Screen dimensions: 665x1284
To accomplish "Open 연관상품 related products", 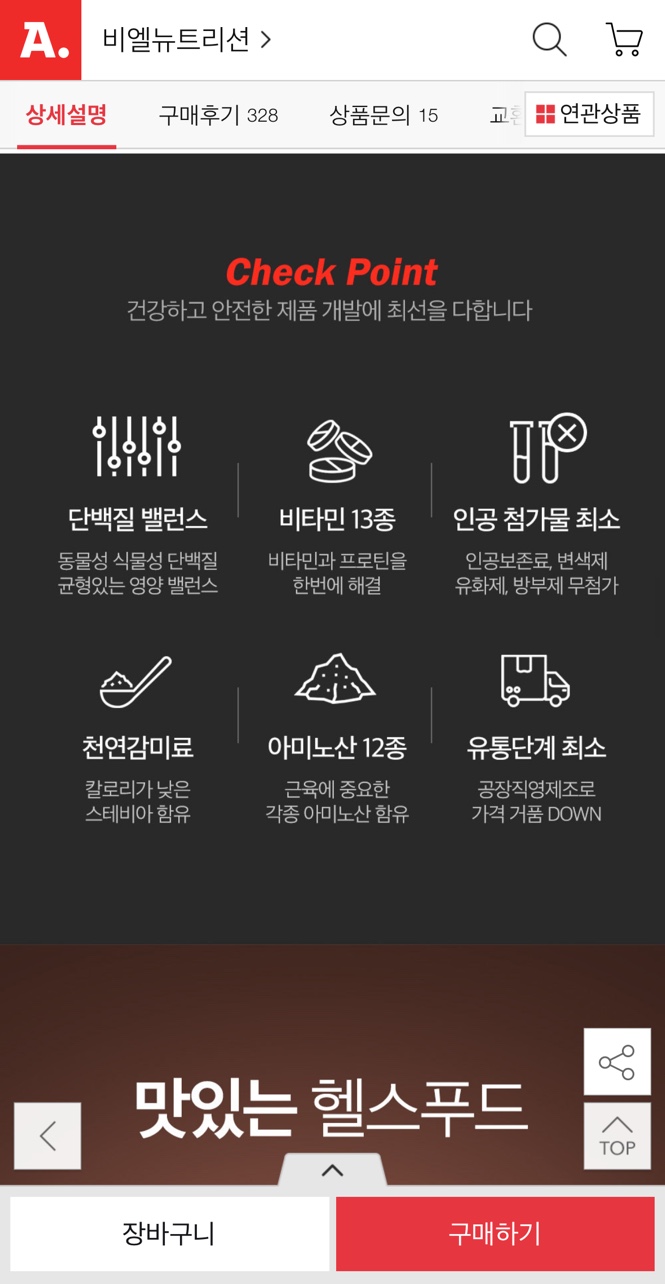I will point(589,114).
